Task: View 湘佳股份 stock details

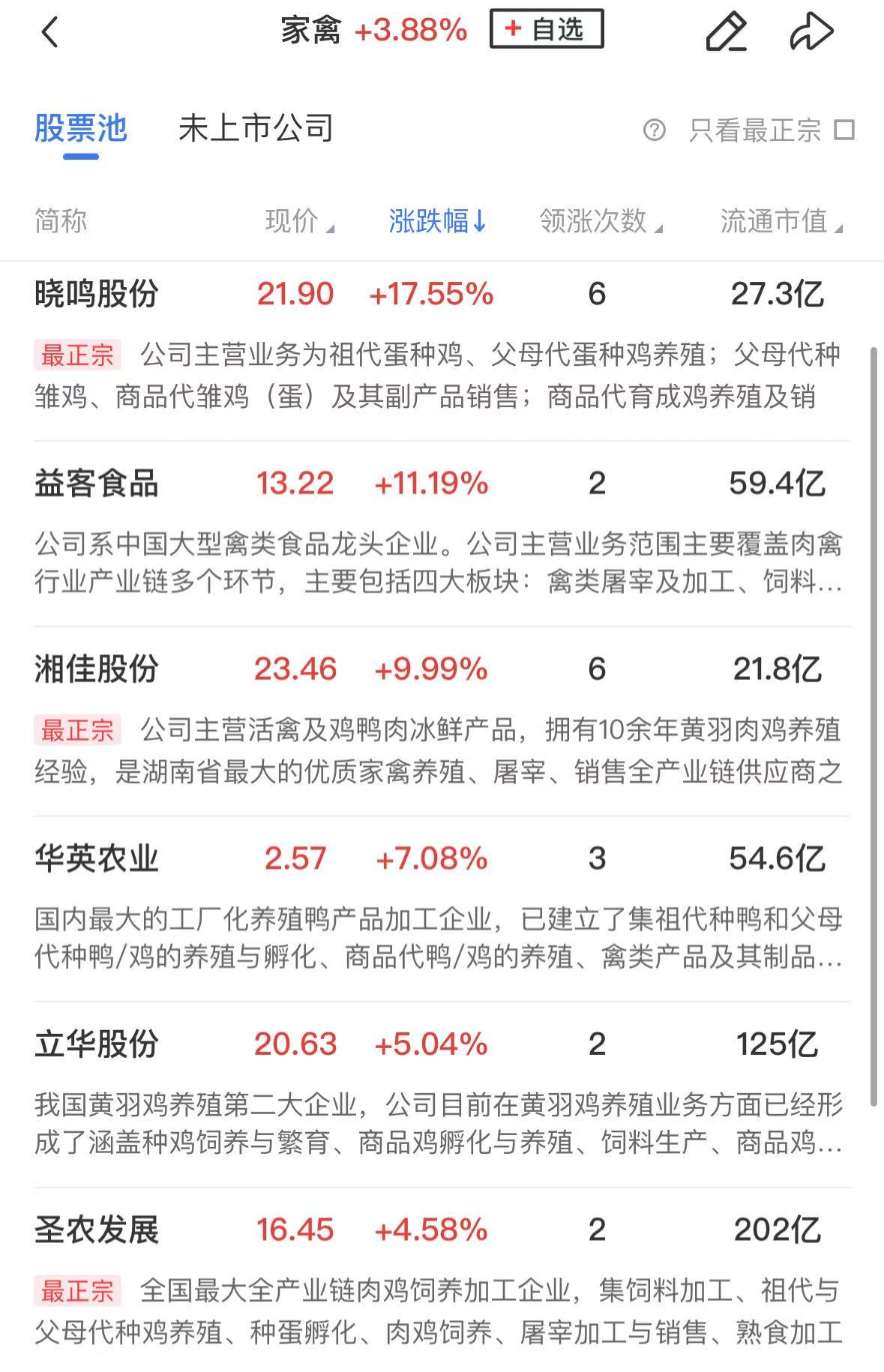Action: point(97,670)
